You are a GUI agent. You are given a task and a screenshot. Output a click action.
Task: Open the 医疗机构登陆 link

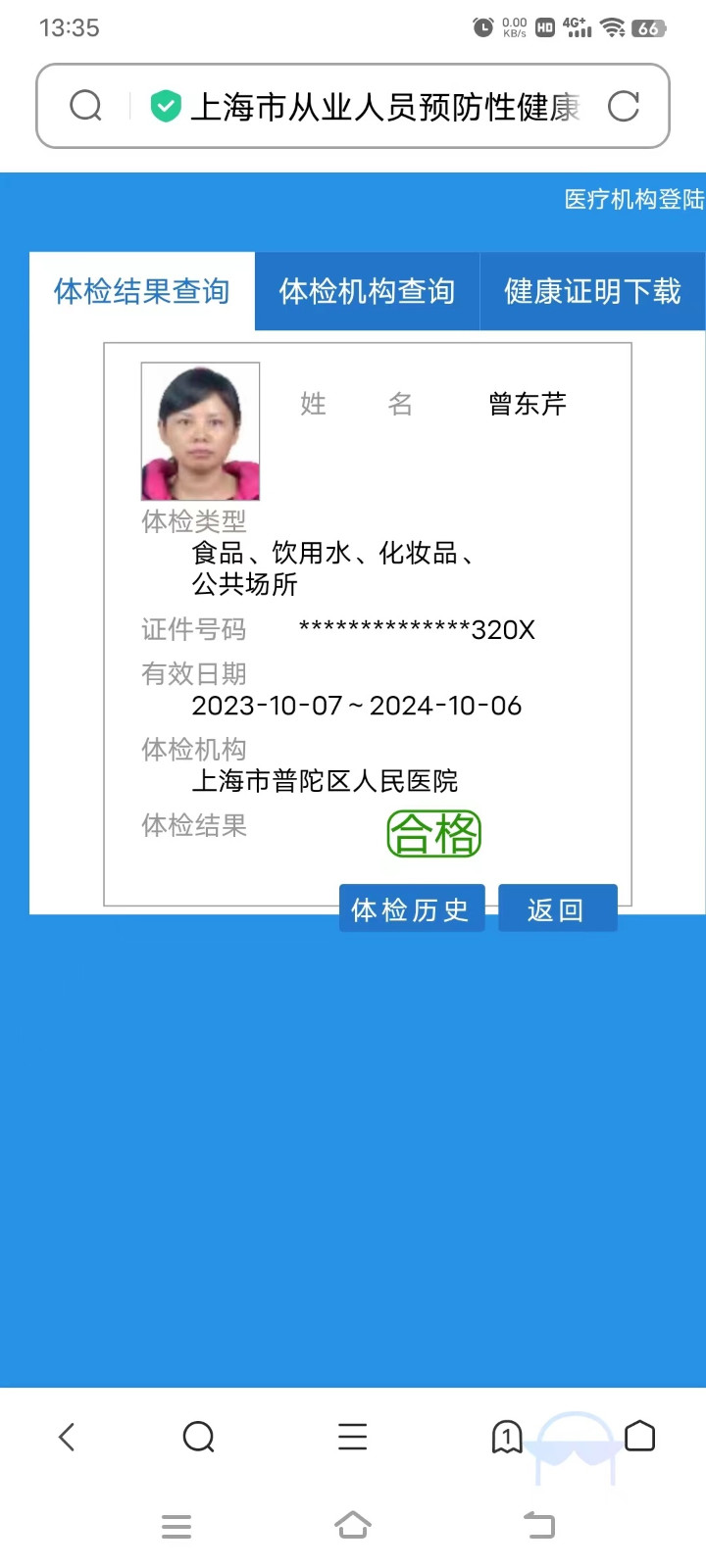633,200
